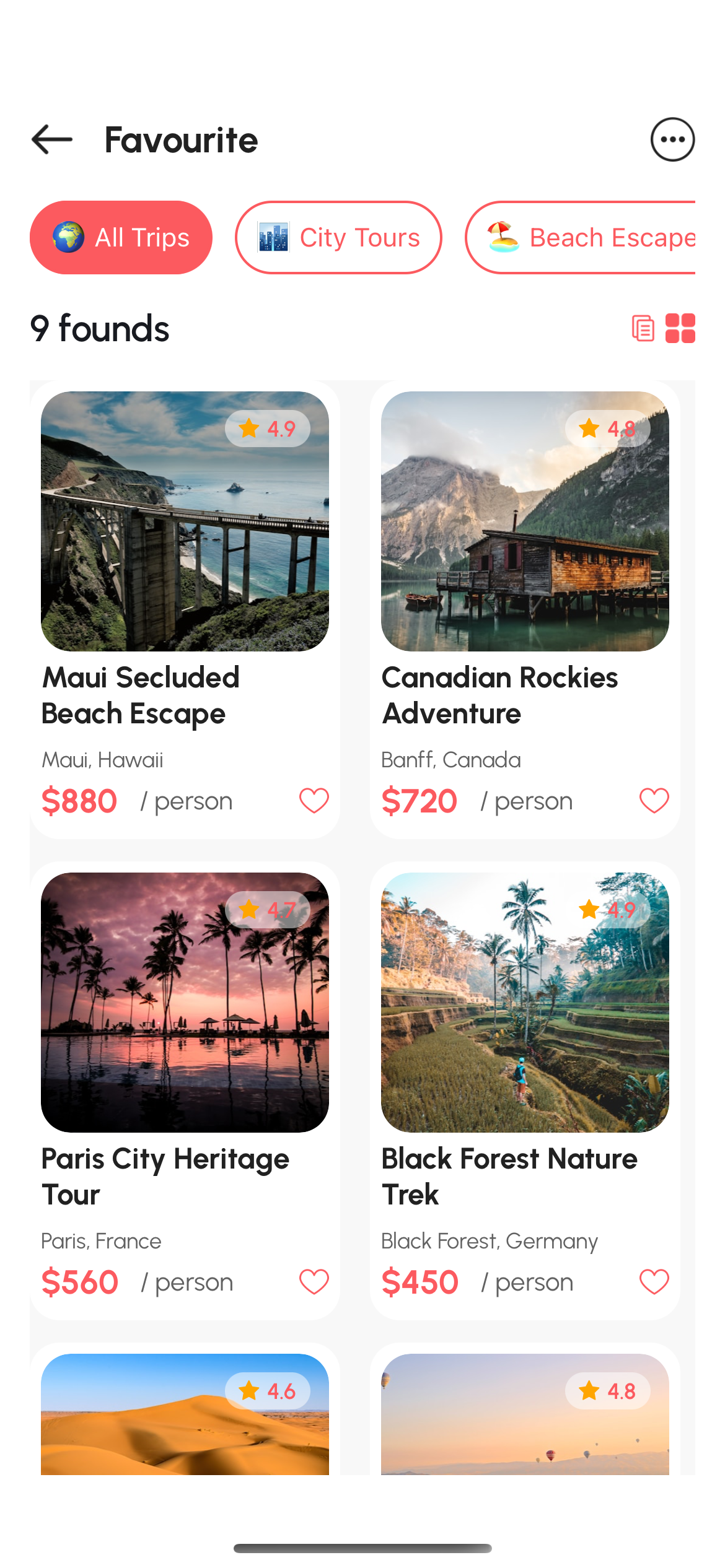This screenshot has width=725, height=1568.
Task: View the Paris City Heritage Tour
Action: point(185,1040)
